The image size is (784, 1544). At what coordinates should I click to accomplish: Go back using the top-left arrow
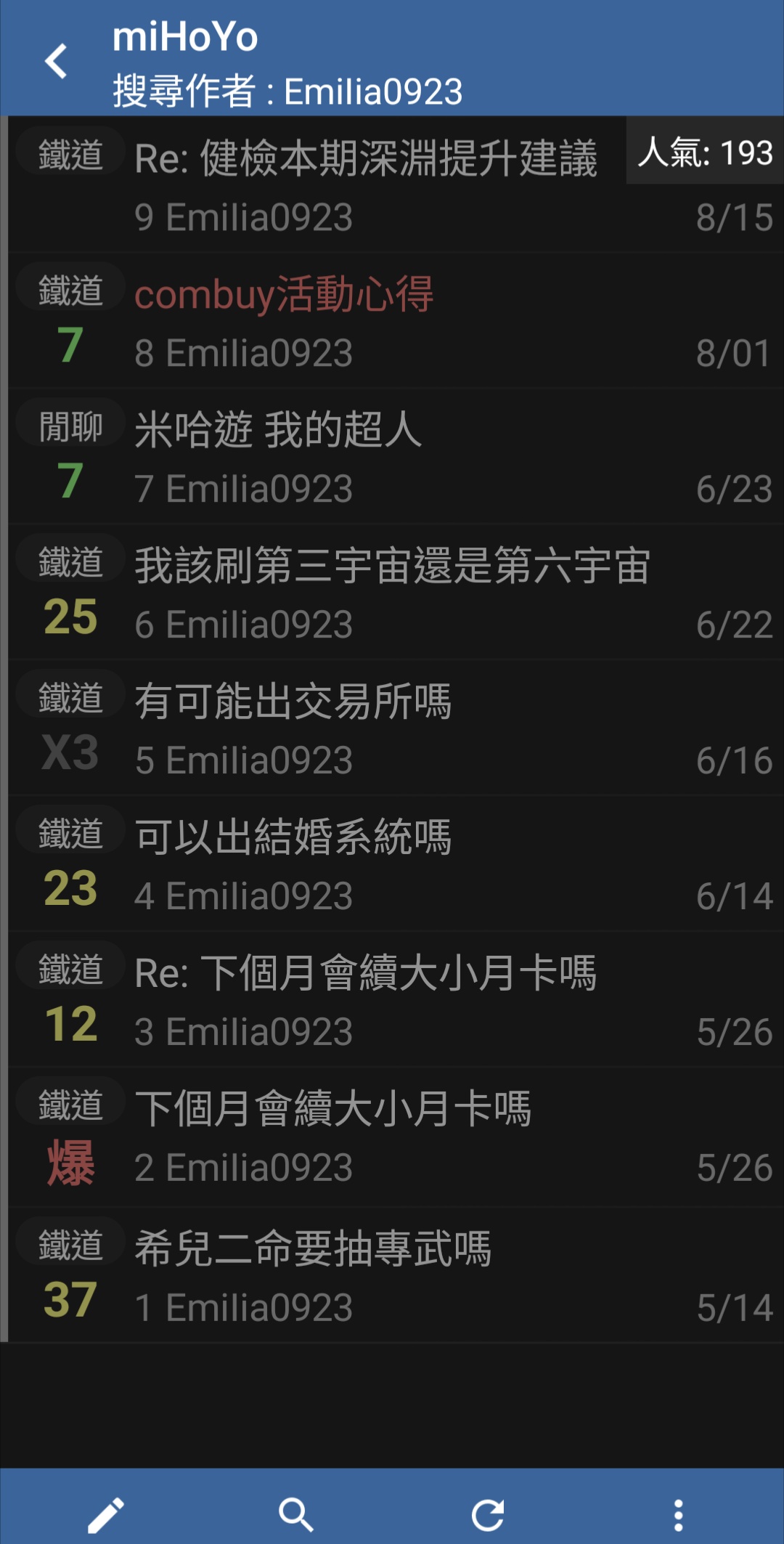(56, 60)
